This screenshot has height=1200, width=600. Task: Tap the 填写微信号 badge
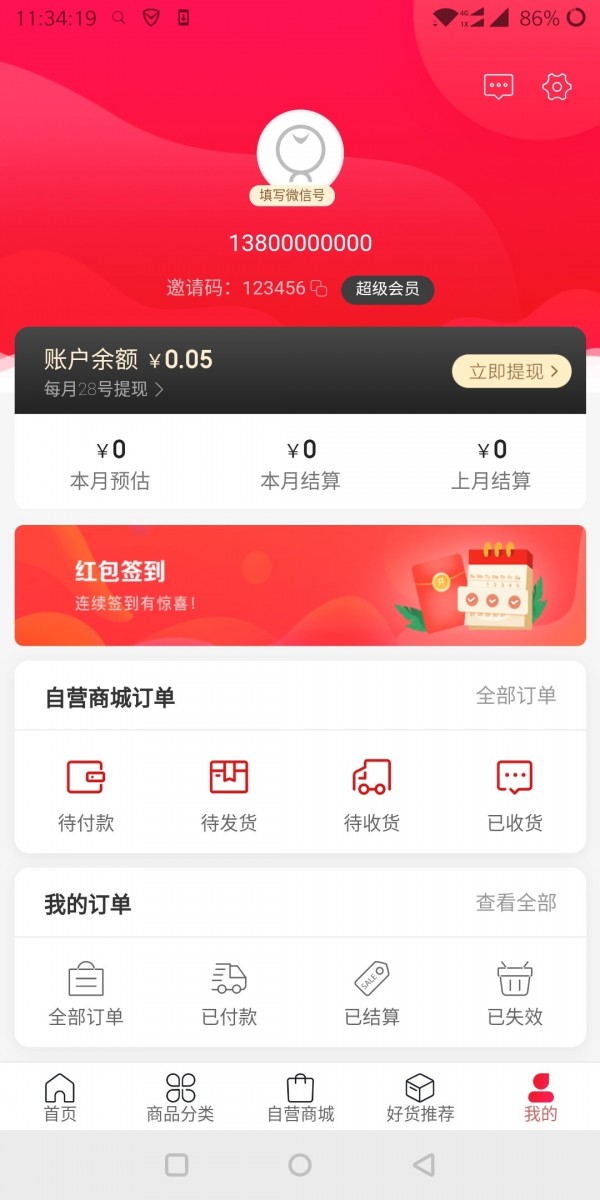[x=292, y=195]
